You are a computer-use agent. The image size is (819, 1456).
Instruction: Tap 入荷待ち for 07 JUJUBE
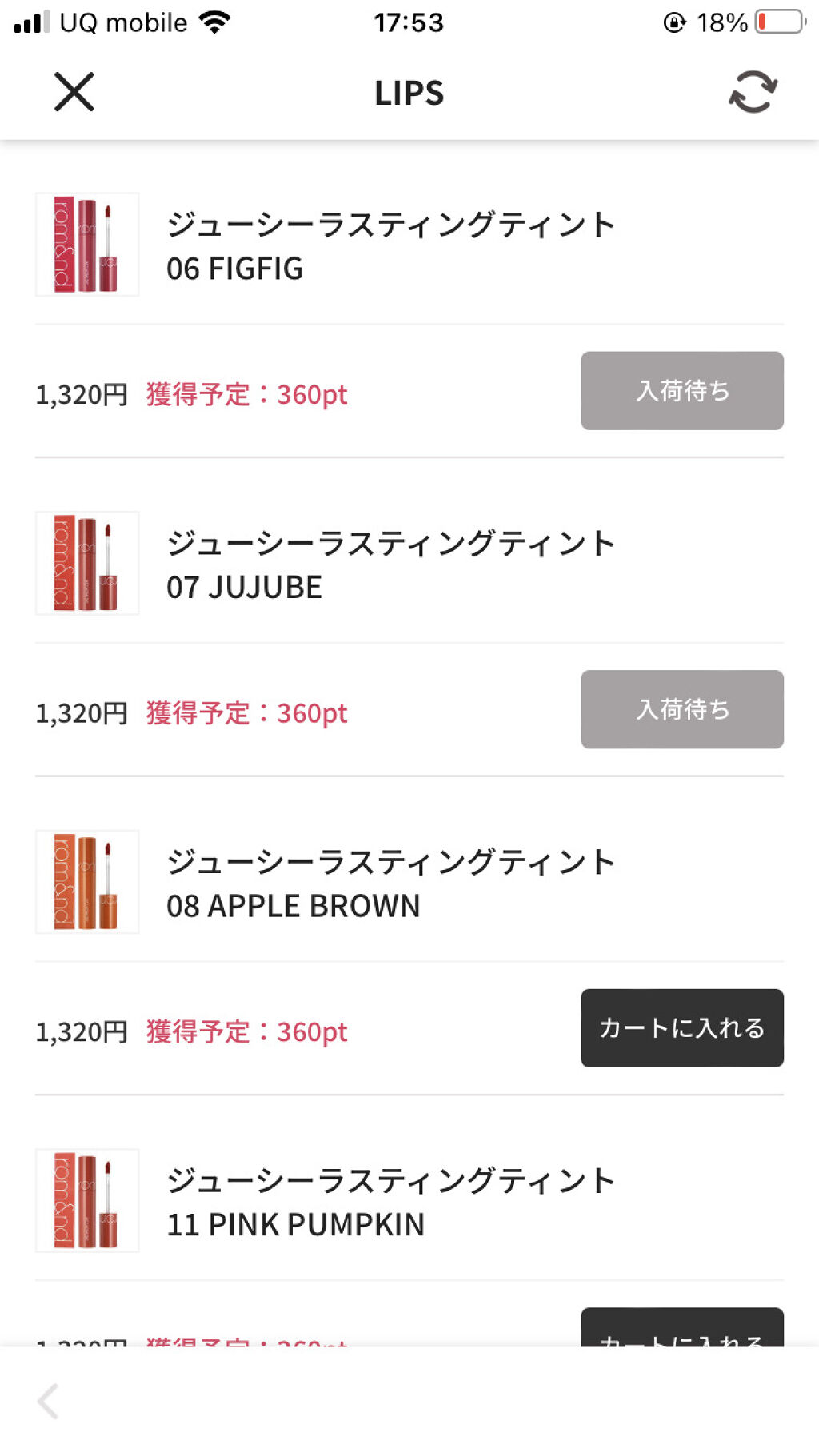681,709
